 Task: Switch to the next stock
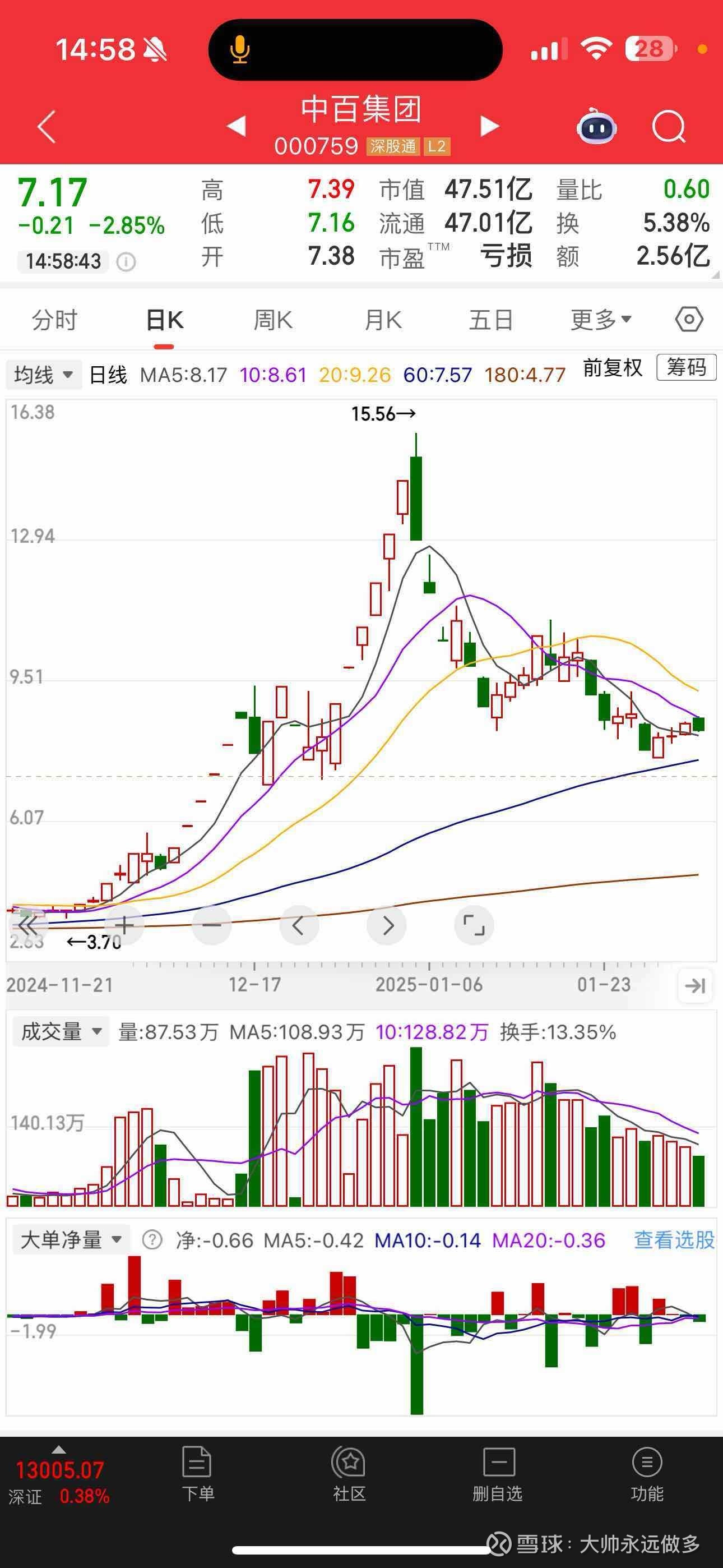[x=489, y=126]
